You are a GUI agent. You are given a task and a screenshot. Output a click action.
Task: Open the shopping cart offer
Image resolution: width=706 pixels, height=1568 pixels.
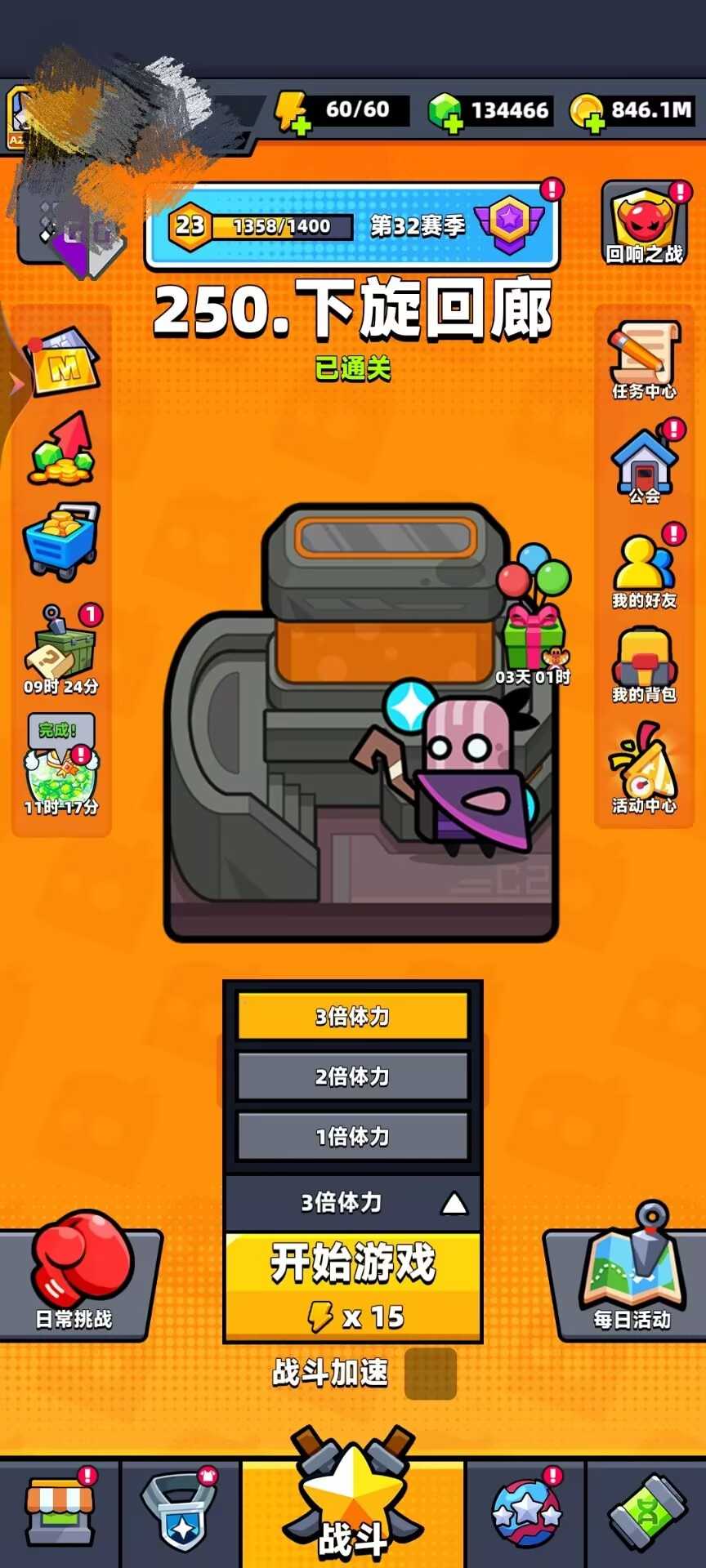coord(62,540)
